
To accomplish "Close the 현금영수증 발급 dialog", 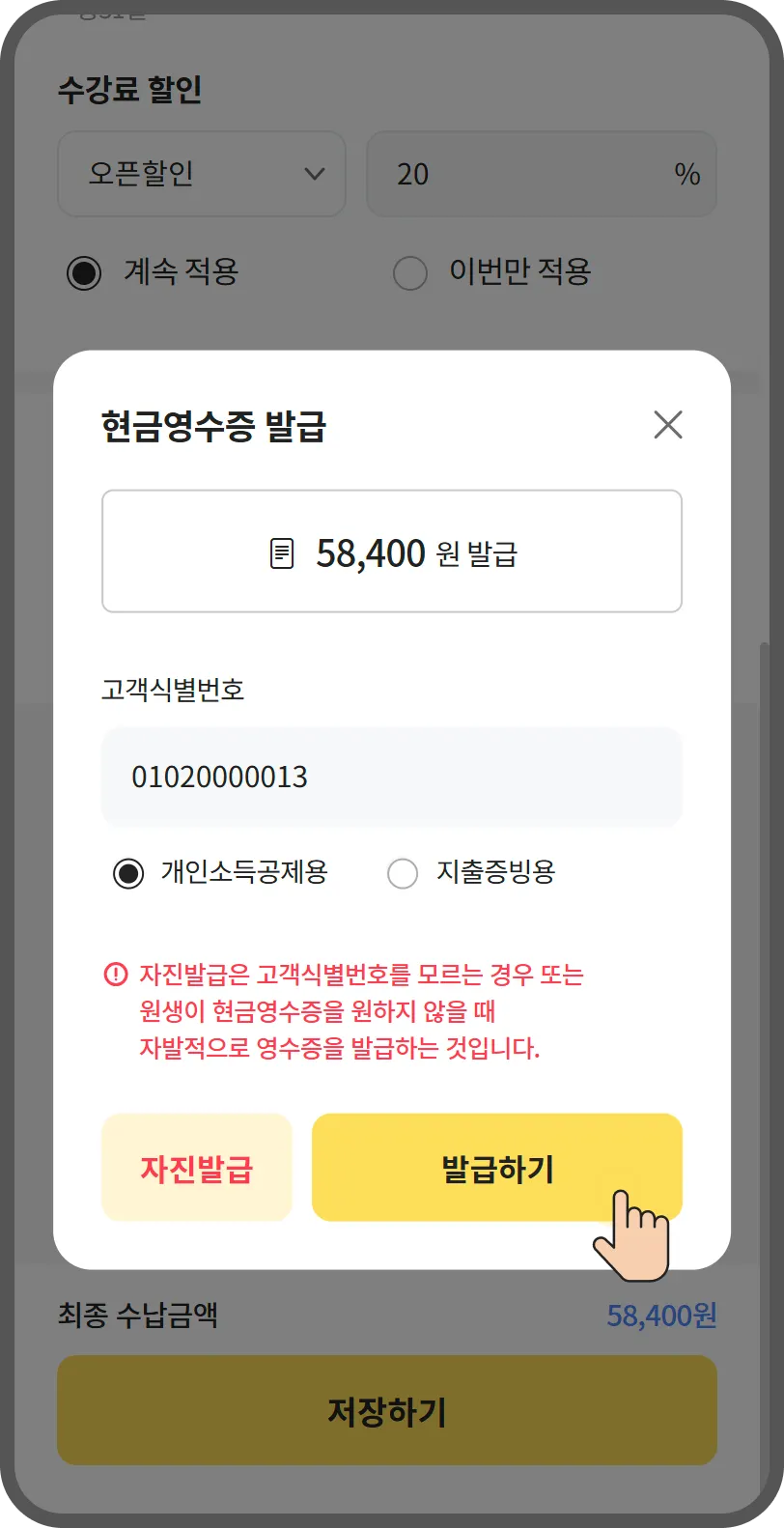I will pos(667,424).
